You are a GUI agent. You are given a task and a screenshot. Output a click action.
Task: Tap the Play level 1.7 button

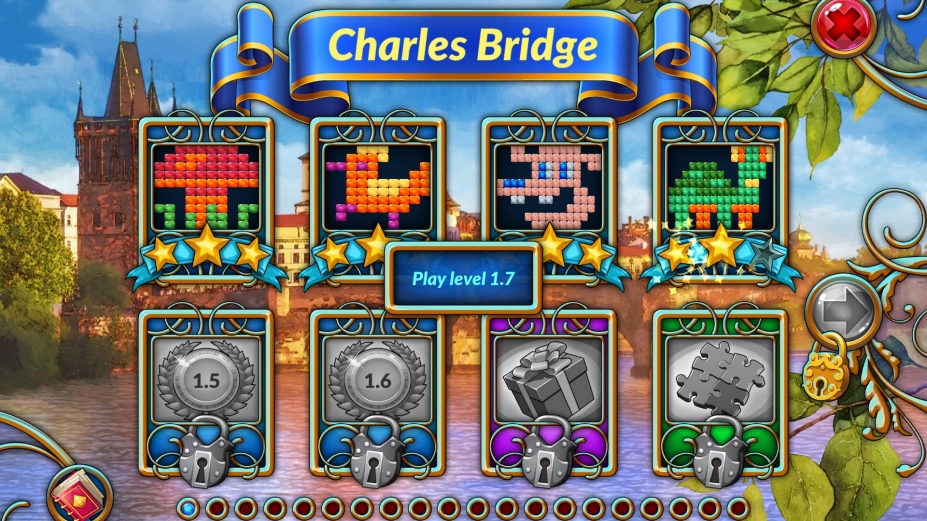coord(463,278)
